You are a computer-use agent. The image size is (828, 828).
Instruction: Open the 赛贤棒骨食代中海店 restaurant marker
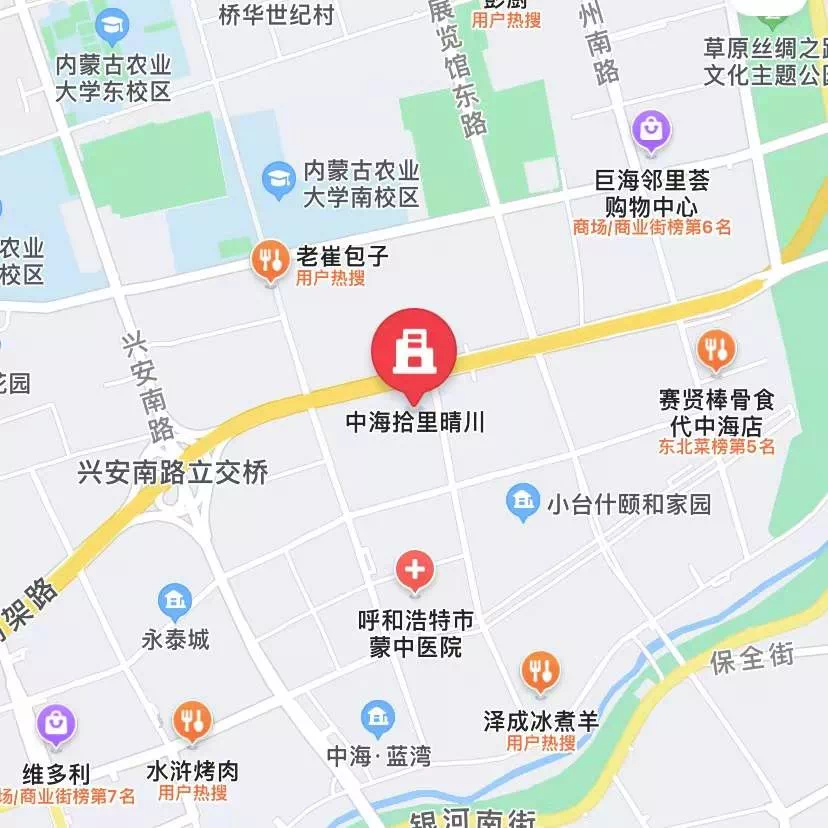click(716, 349)
